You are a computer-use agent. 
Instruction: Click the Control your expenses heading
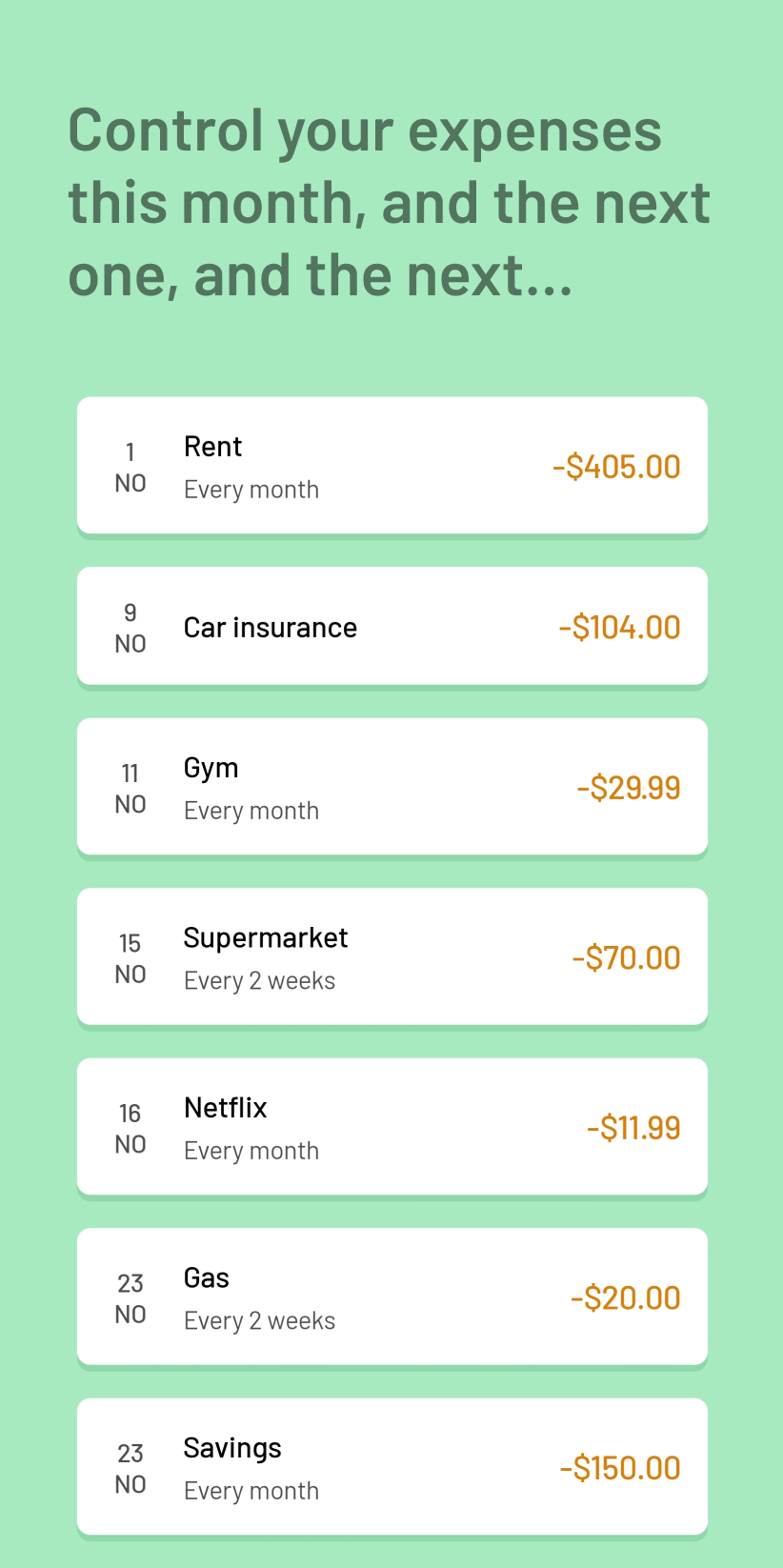(x=389, y=202)
